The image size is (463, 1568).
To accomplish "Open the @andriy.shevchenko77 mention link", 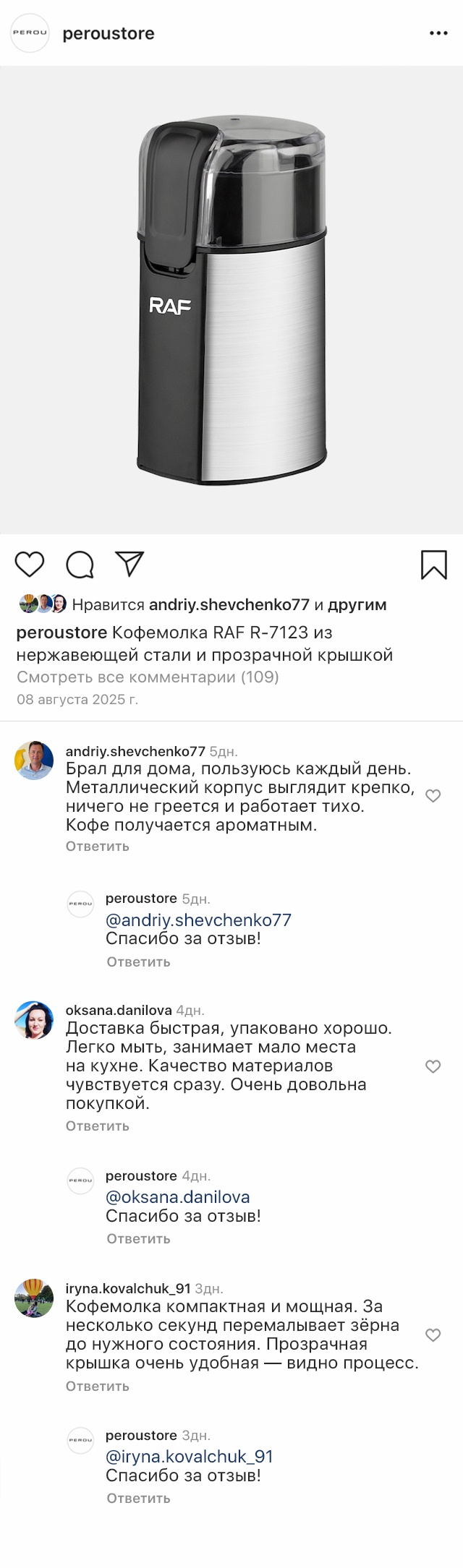I will click(198, 920).
